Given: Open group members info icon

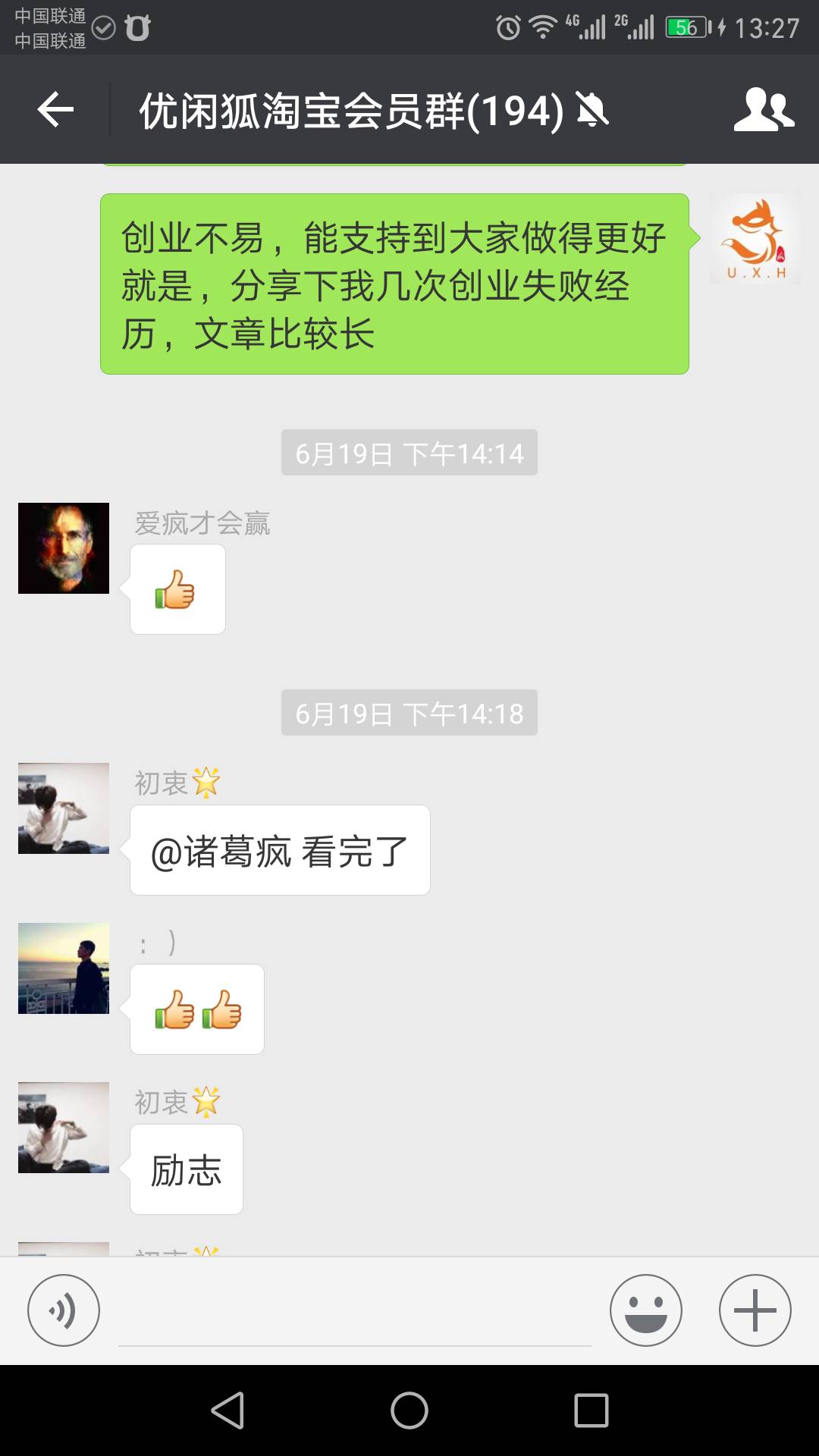Looking at the screenshot, I should (x=763, y=111).
